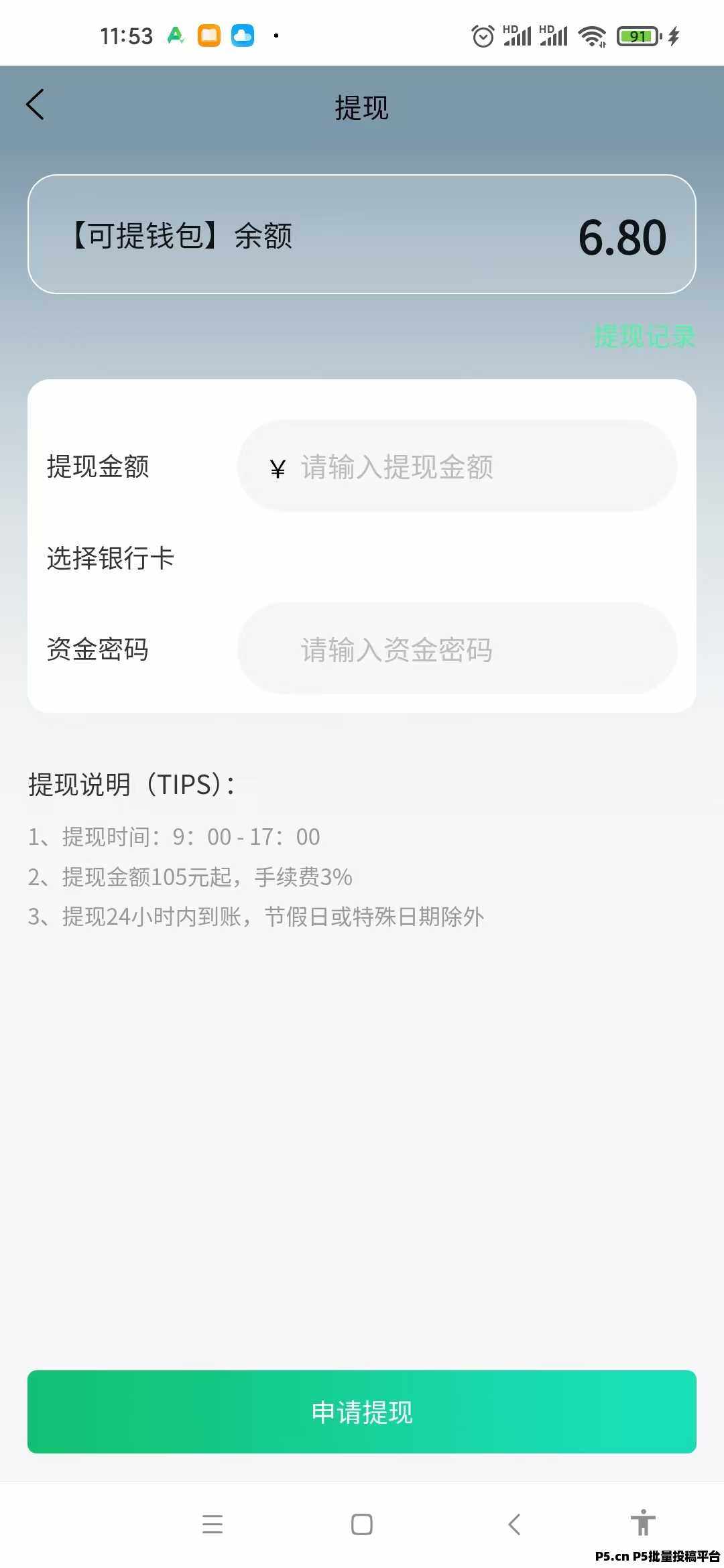Go back using the top-left arrow
The height and width of the screenshot is (1568, 724).
(36, 105)
